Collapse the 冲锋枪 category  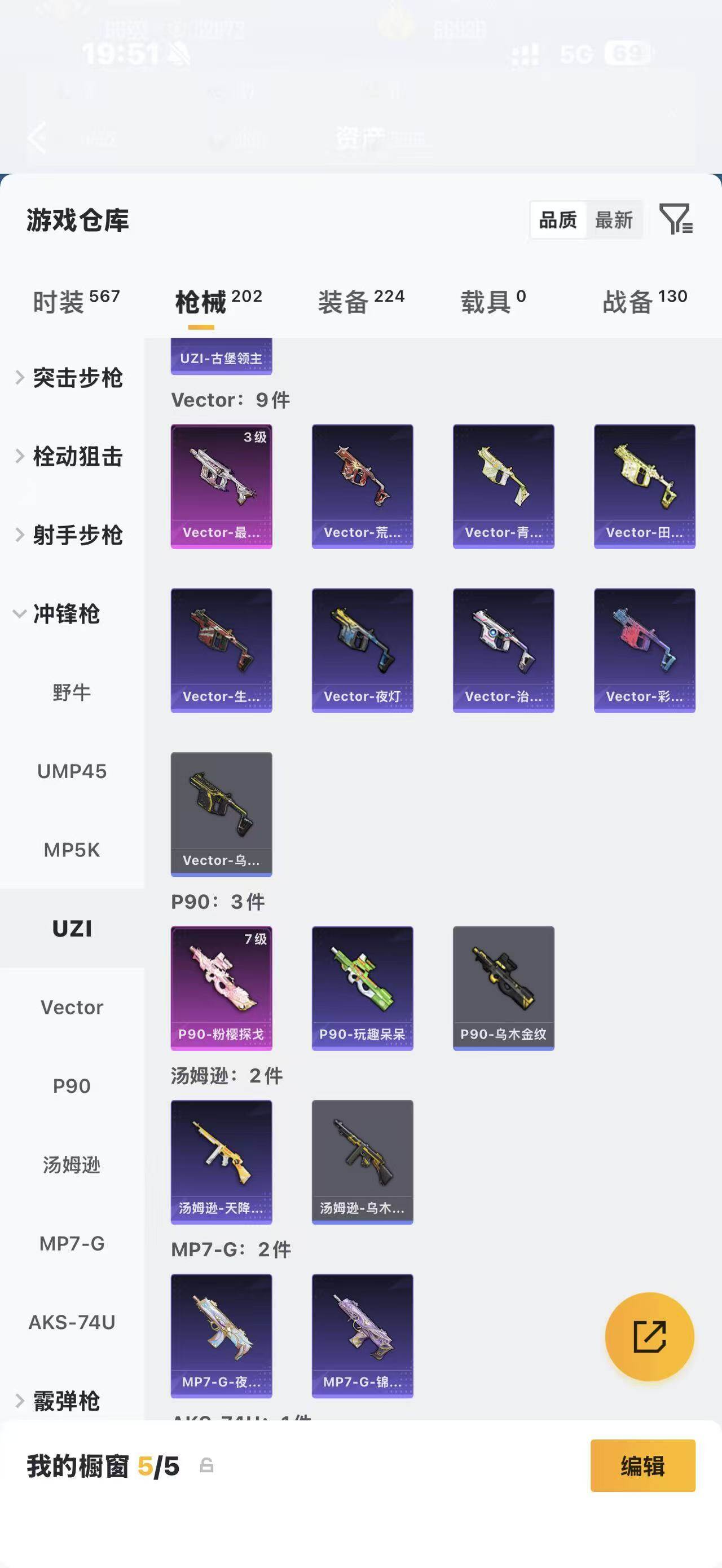click(58, 613)
